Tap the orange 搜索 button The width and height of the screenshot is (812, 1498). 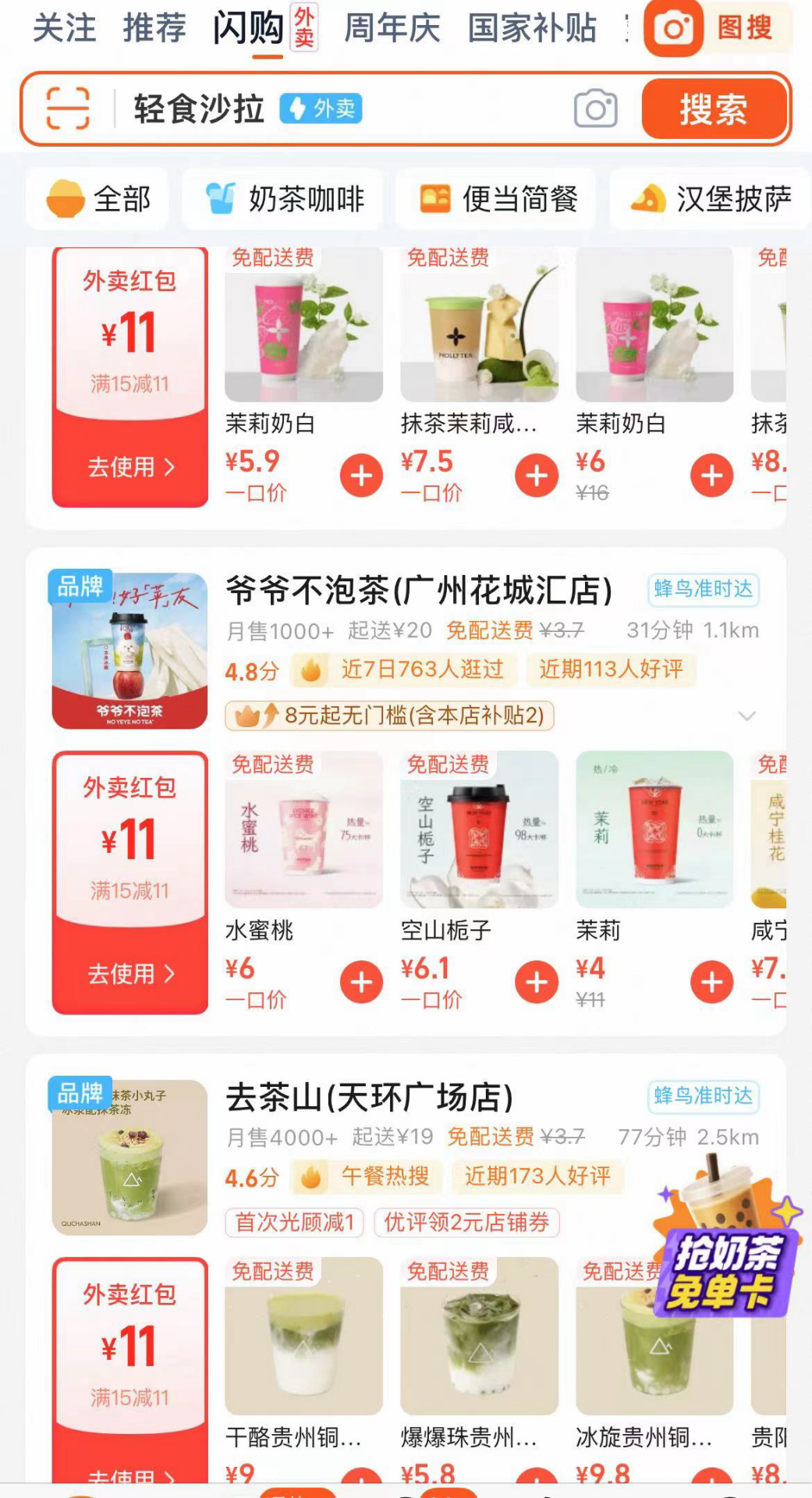pos(713,108)
